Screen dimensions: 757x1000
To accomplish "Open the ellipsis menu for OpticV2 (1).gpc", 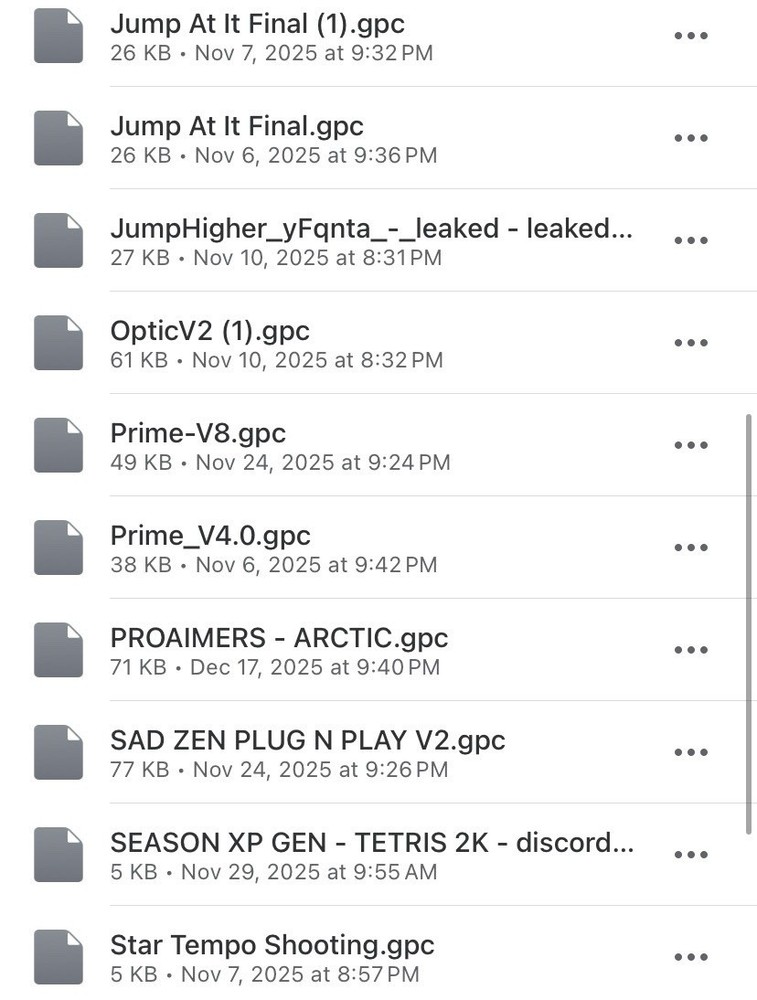I will point(691,341).
